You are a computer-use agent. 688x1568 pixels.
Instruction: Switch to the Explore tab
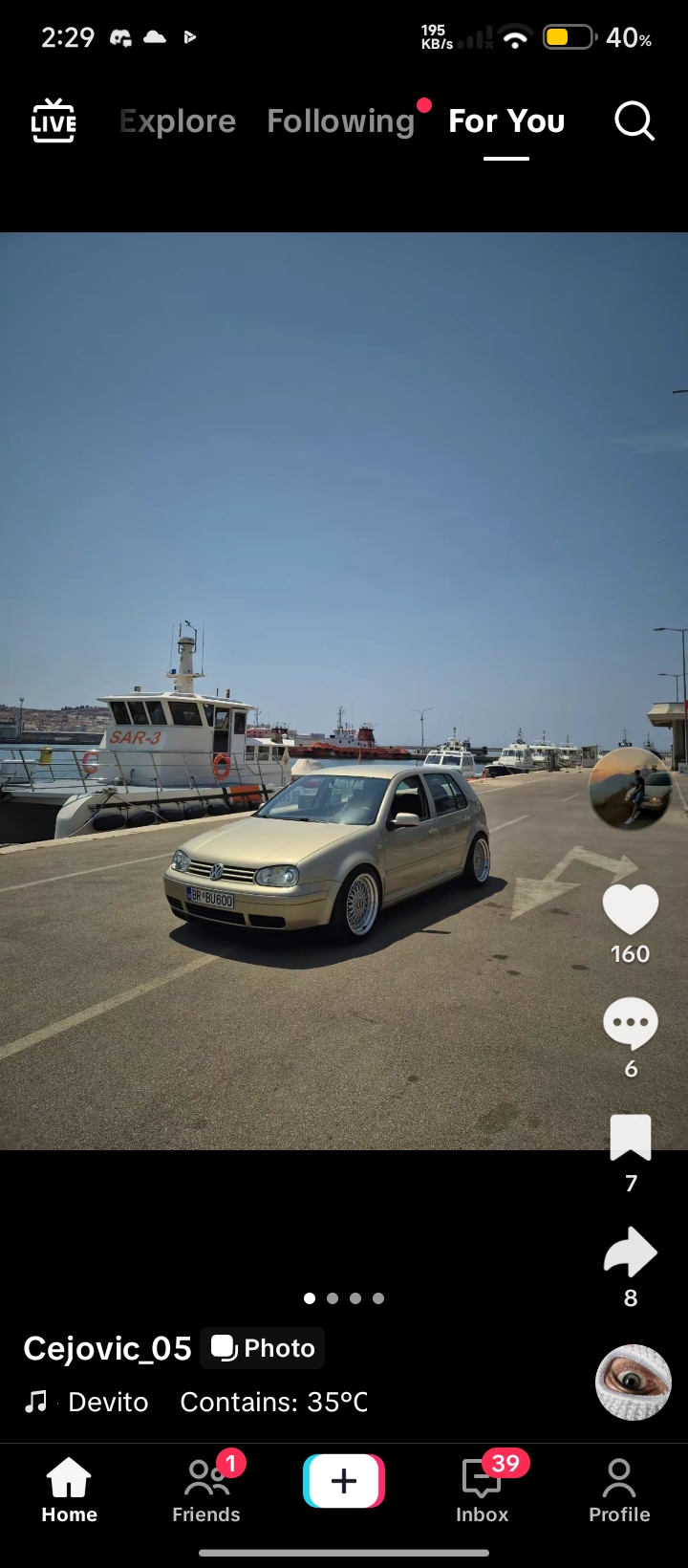click(178, 121)
